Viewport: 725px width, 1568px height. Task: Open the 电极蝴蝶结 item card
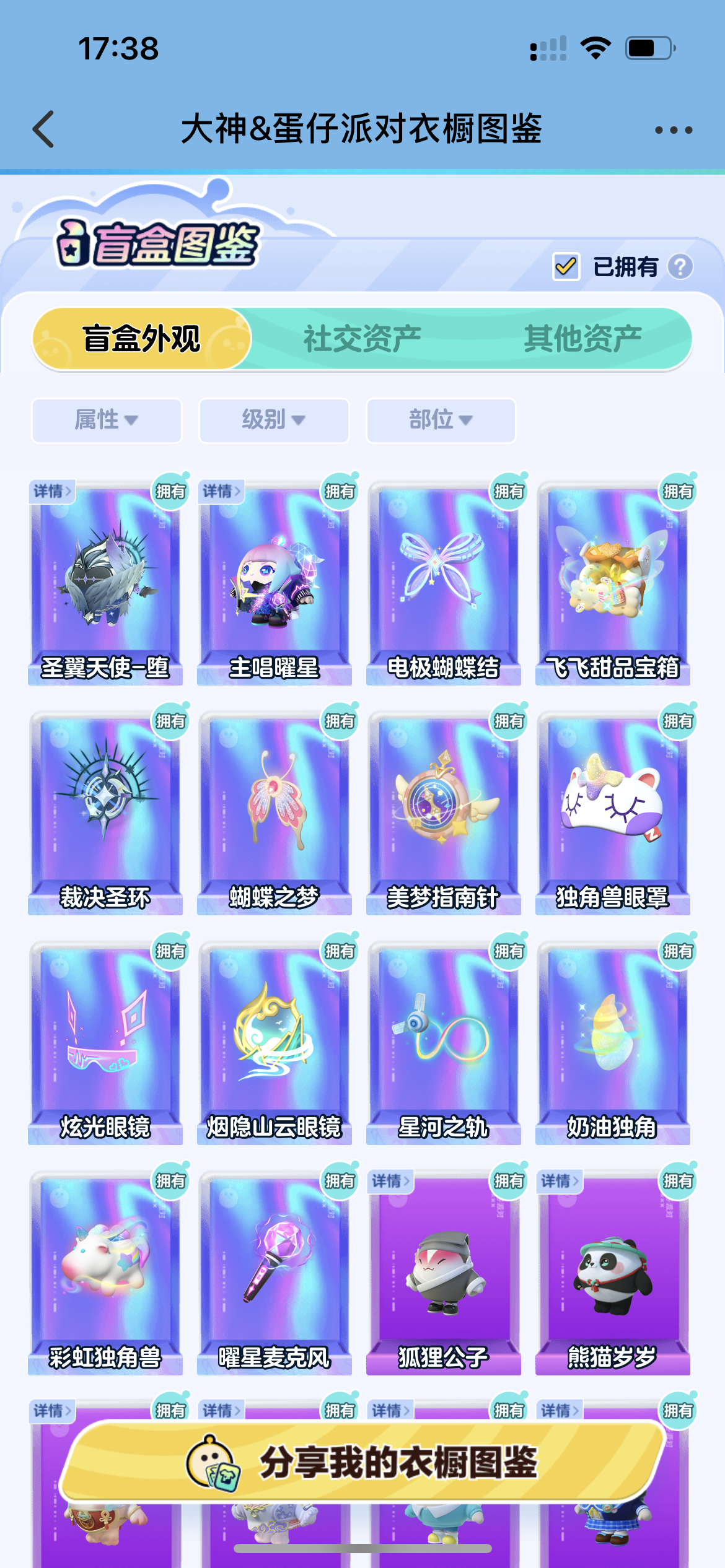[x=443, y=582]
